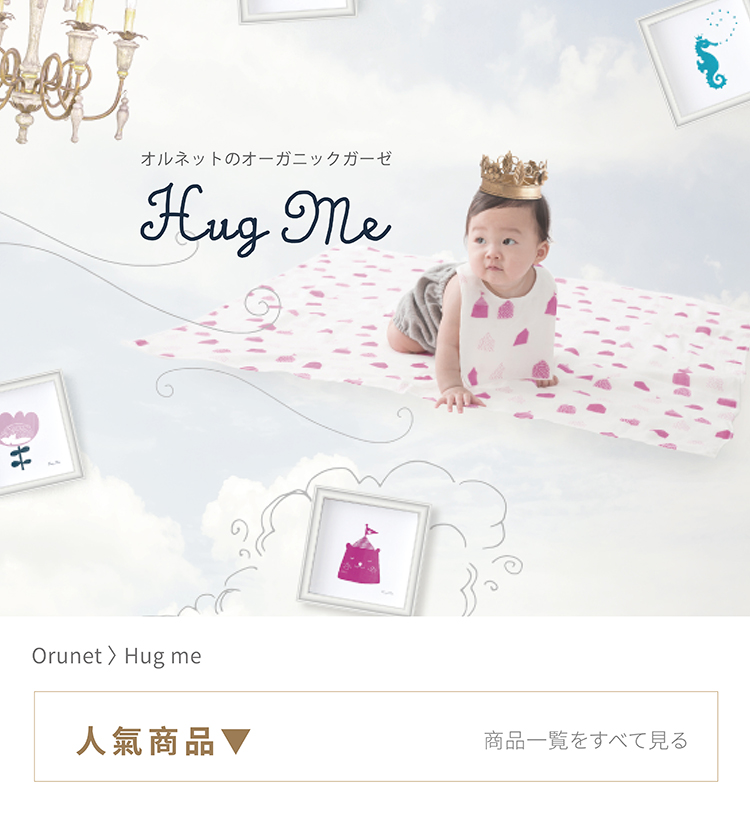Open the Hug me breadcrumb link
This screenshot has height=818, width=750.
coord(162,656)
